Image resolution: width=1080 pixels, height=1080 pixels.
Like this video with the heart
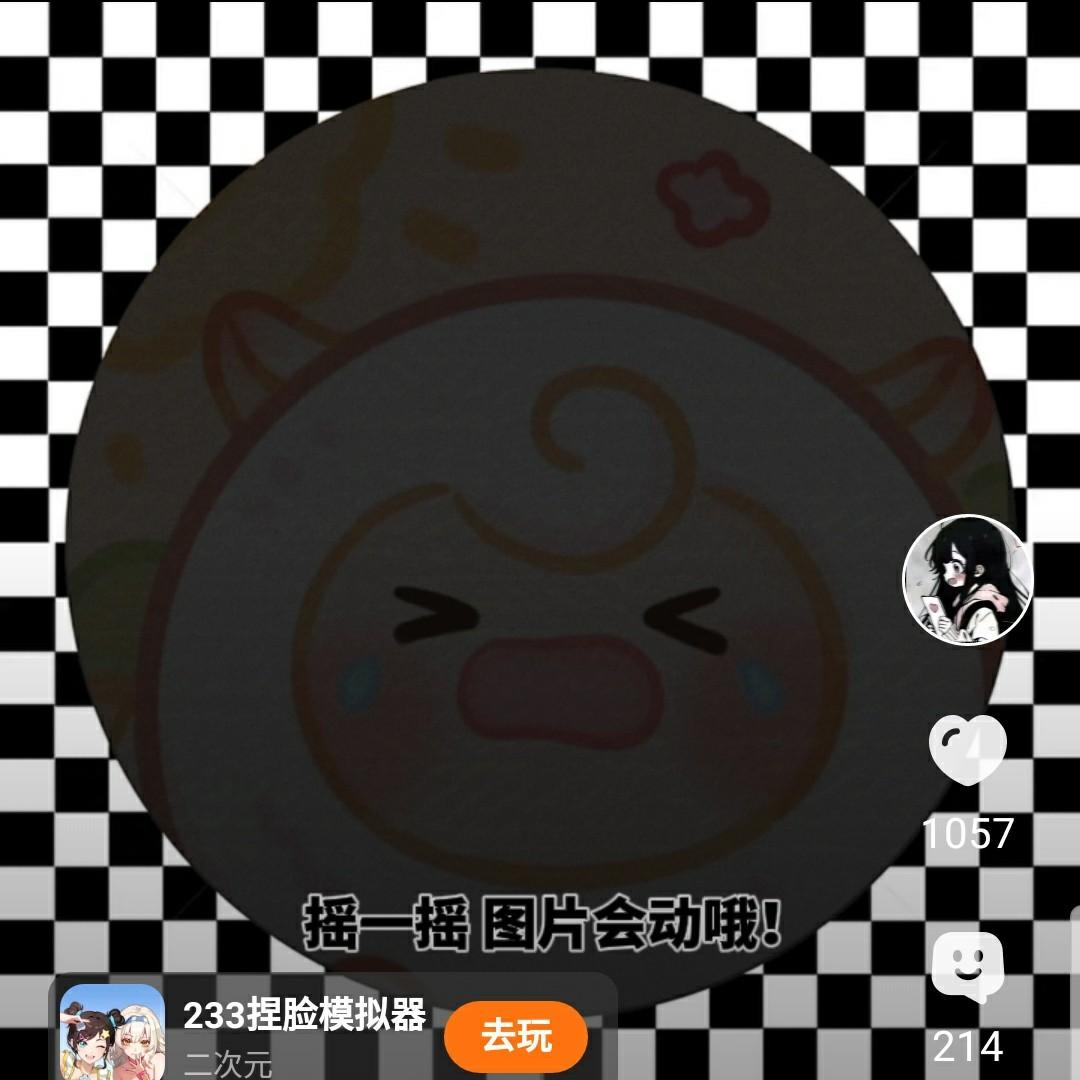tap(967, 750)
